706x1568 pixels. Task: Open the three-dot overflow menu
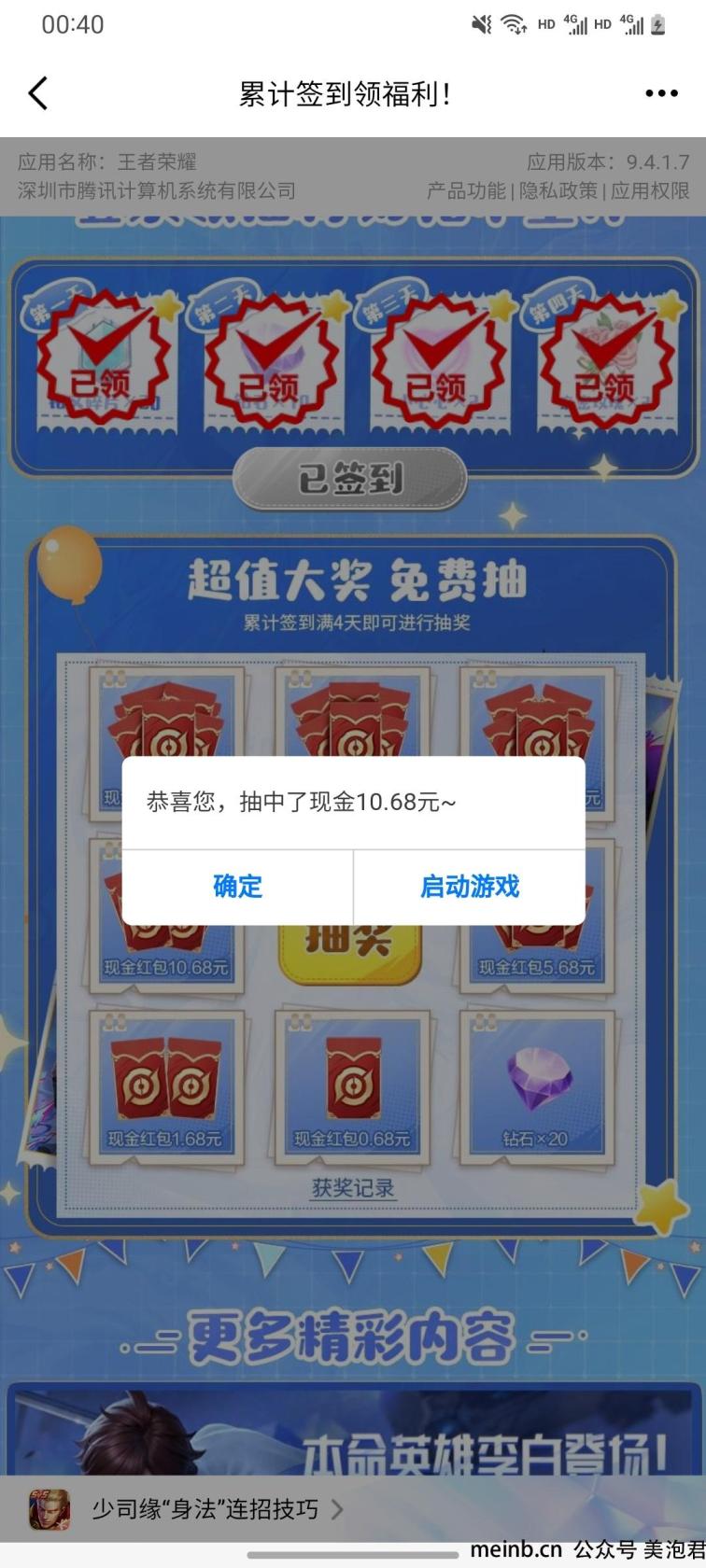pyautogui.click(x=661, y=93)
